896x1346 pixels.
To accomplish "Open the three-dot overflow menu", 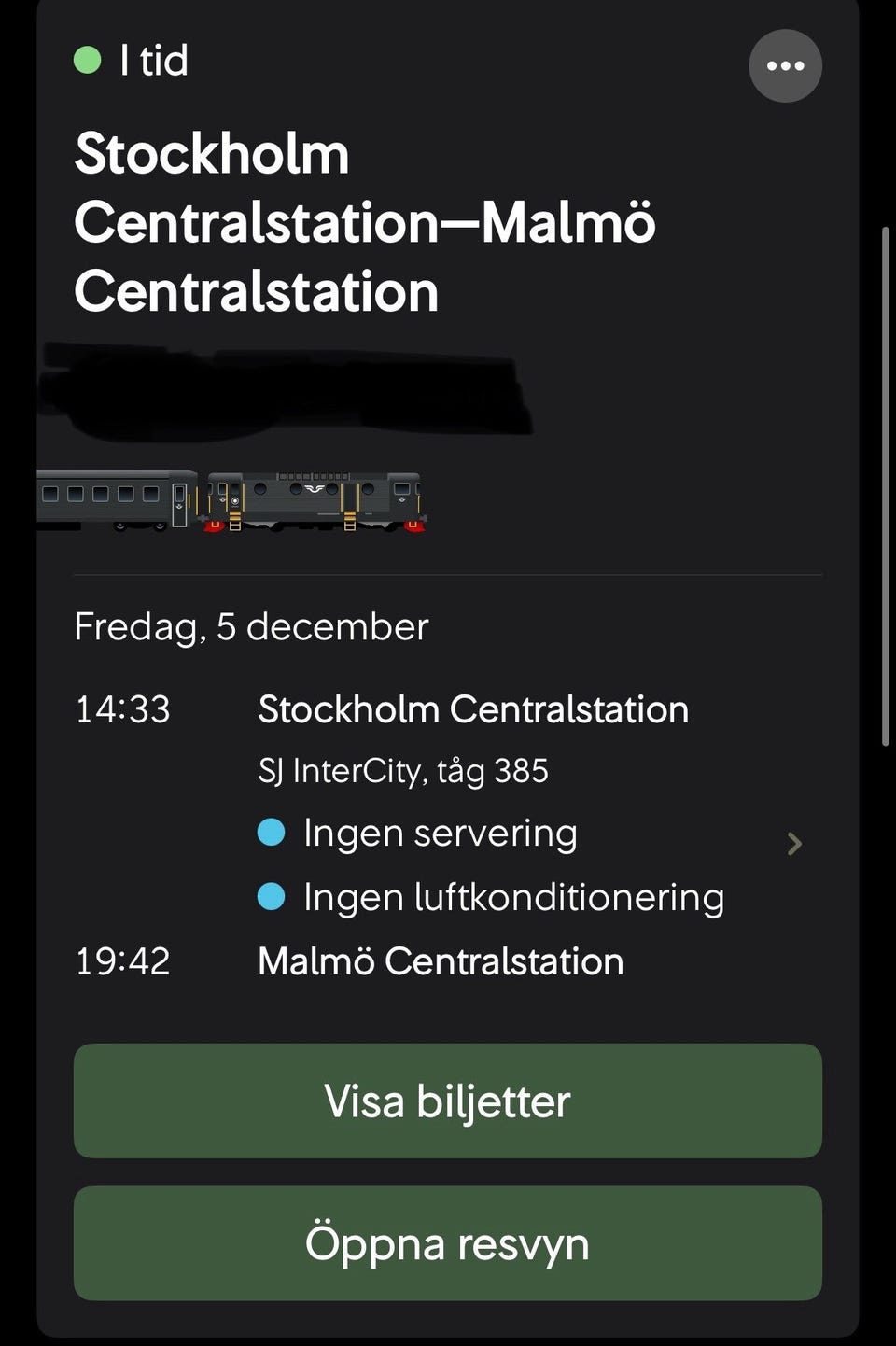I will pyautogui.click(x=785, y=65).
